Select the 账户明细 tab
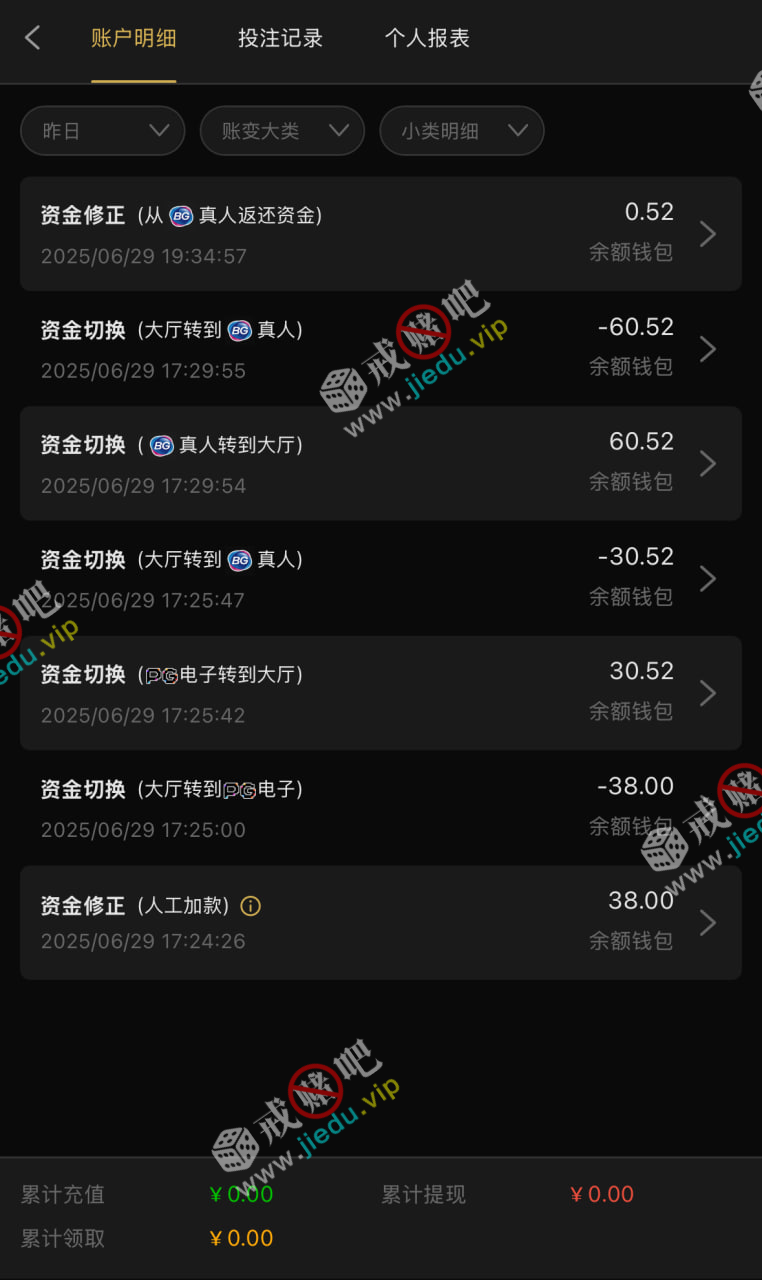Screen dimensions: 762x1280 click(x=133, y=39)
